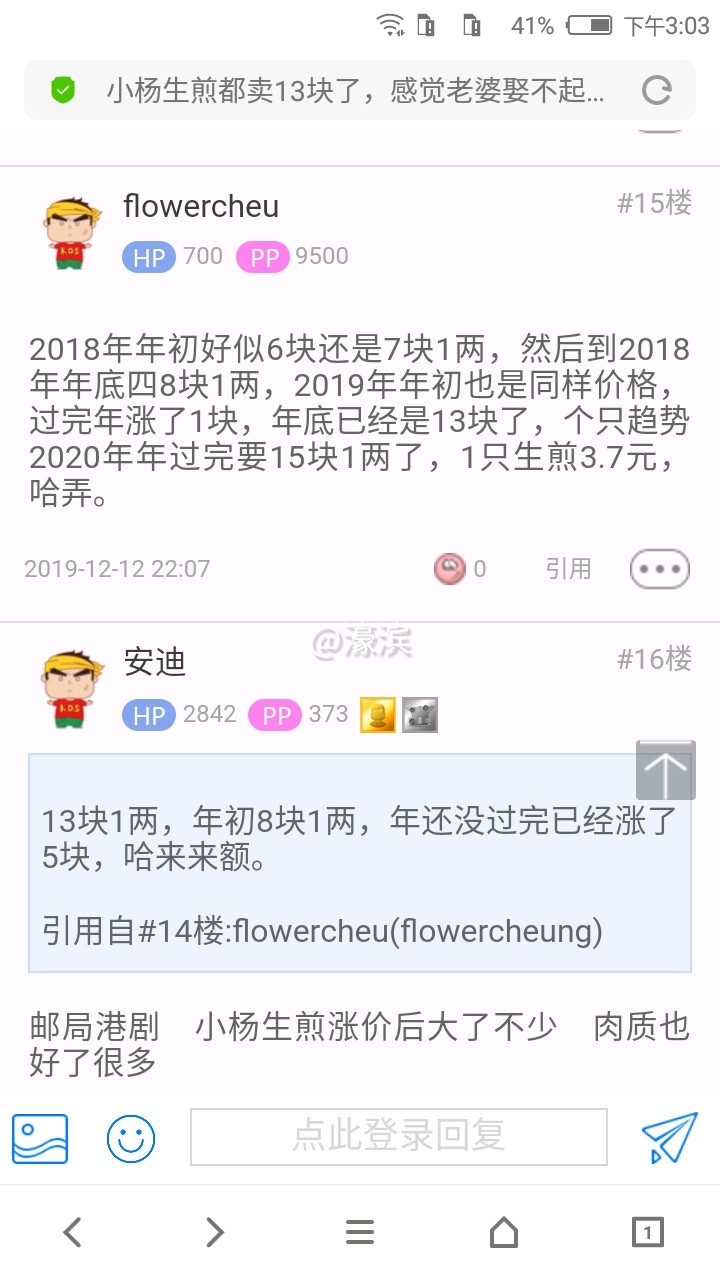Quote the #15楼 post with 引用
This screenshot has height=1280, width=720.
568,569
